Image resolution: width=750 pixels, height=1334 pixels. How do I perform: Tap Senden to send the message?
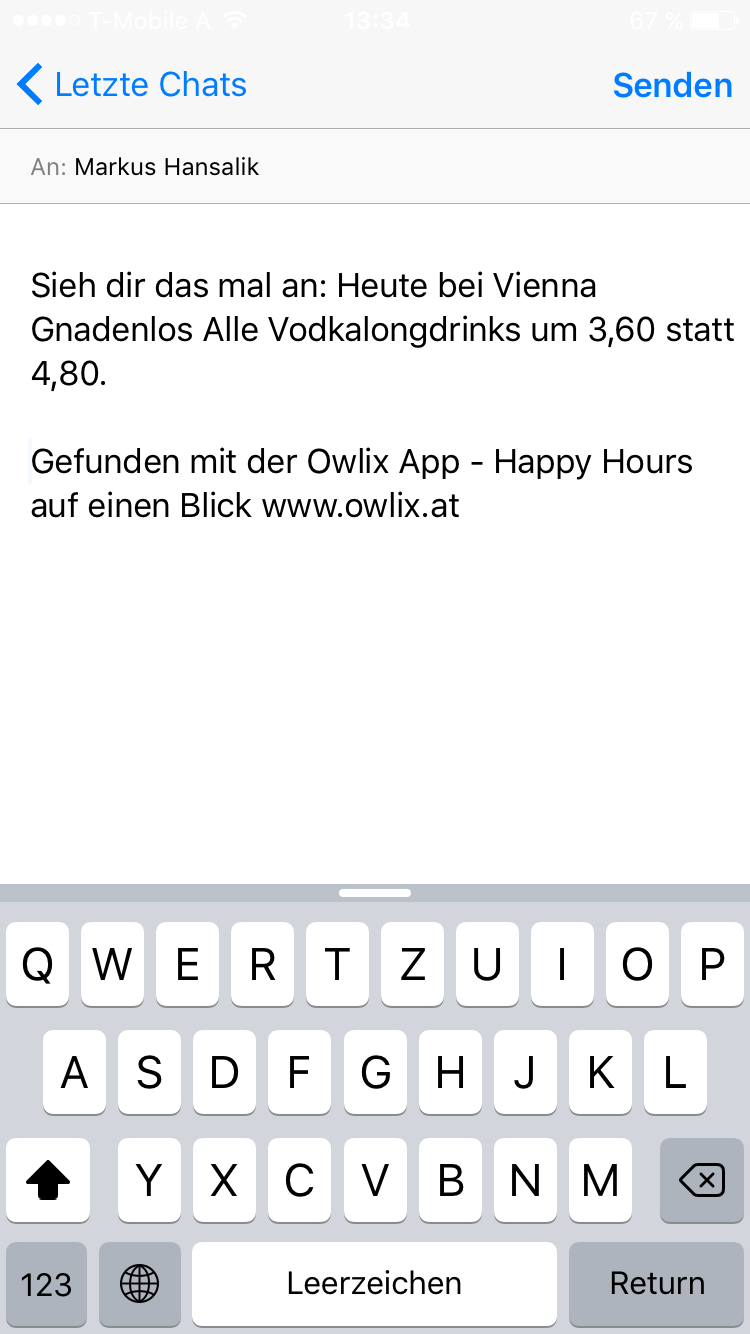pos(672,85)
